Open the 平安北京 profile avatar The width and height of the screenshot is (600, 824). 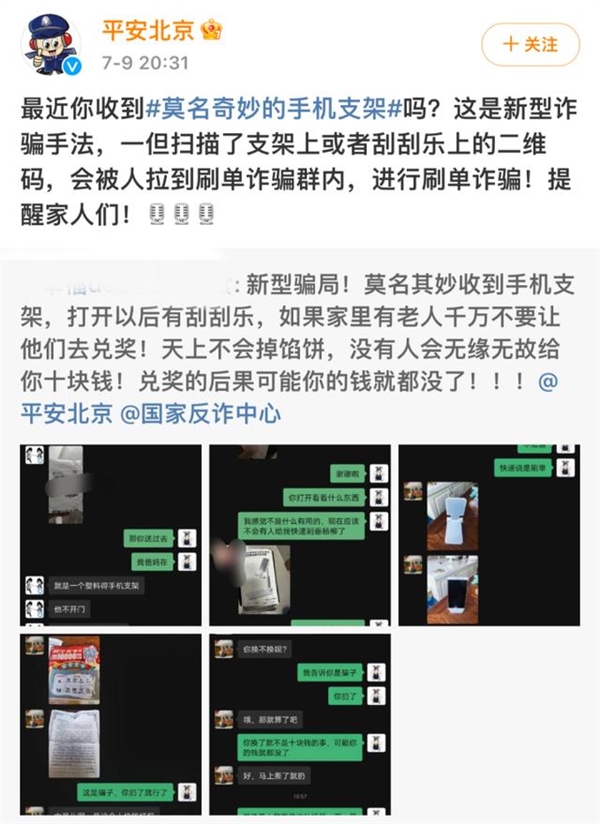tap(53, 46)
